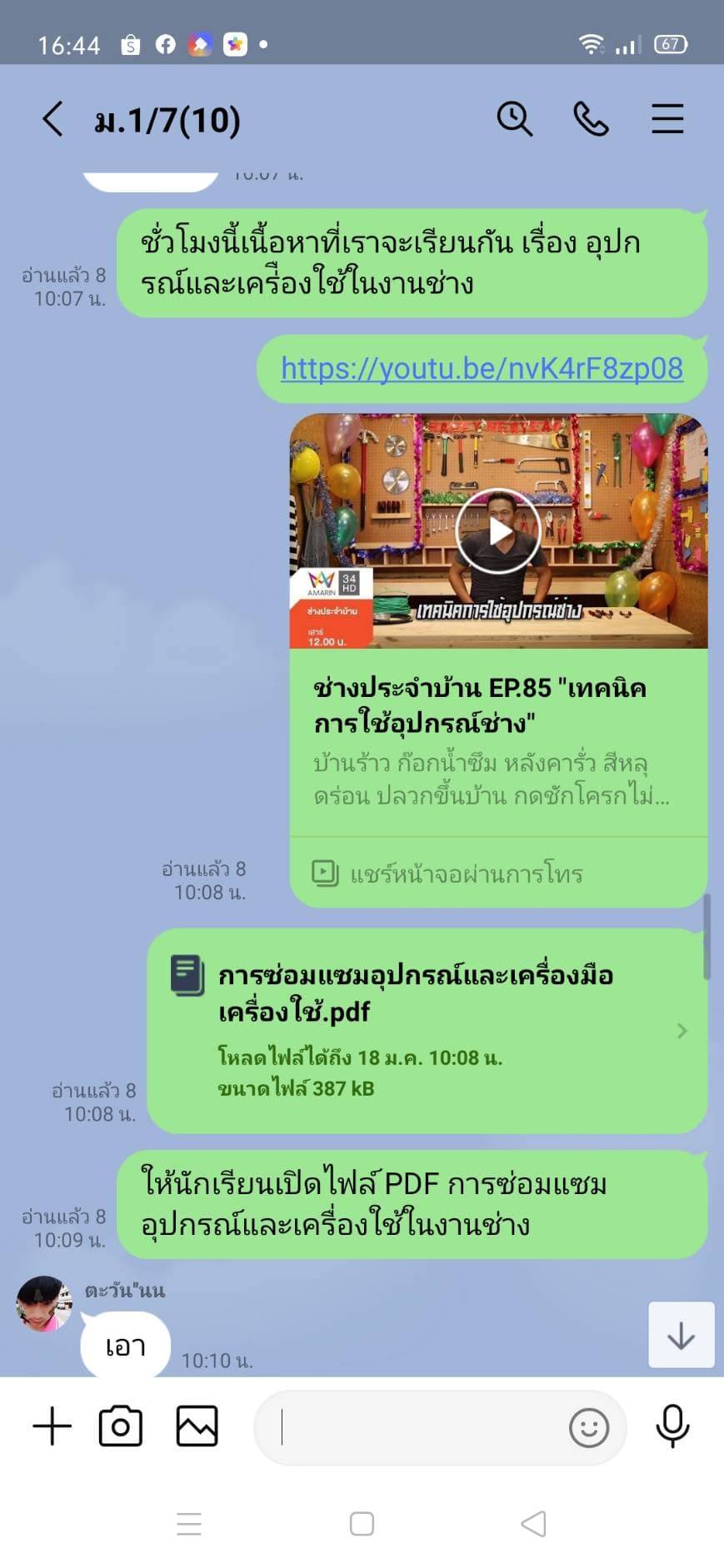This screenshot has height=1568, width=724.
Task: Open the photo gallery picker
Action: point(197,1426)
